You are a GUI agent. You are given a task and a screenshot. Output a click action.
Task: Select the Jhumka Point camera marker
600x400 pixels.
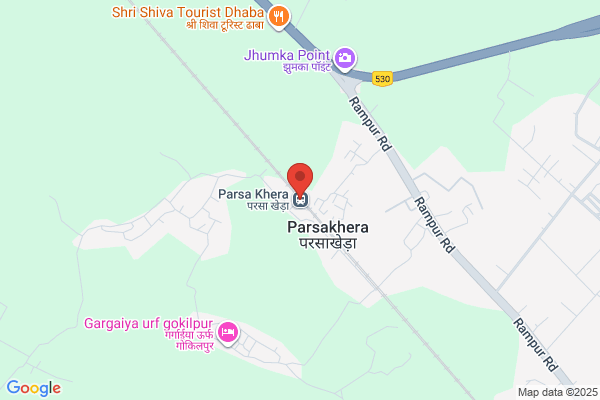pos(345,59)
